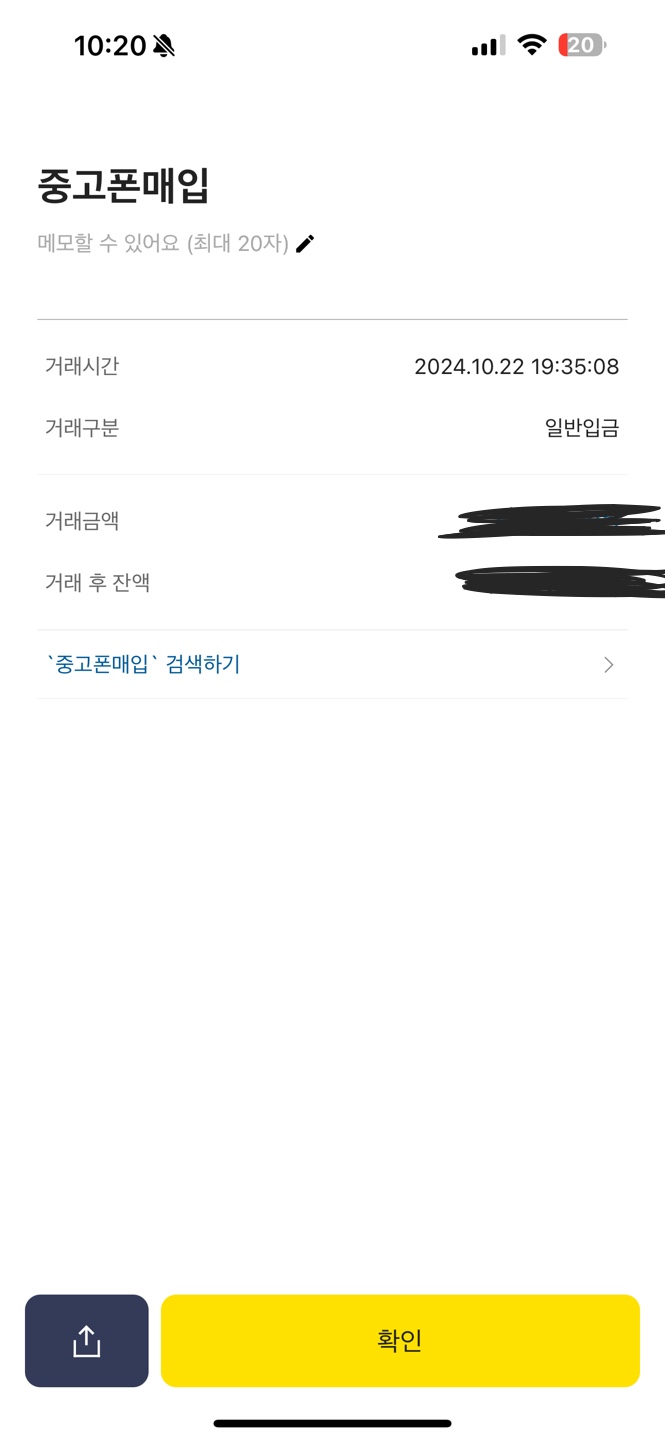The width and height of the screenshot is (665, 1440).
Task: Open the '중고폰매입' 검색하기 row
Action: pyautogui.click(x=332, y=664)
